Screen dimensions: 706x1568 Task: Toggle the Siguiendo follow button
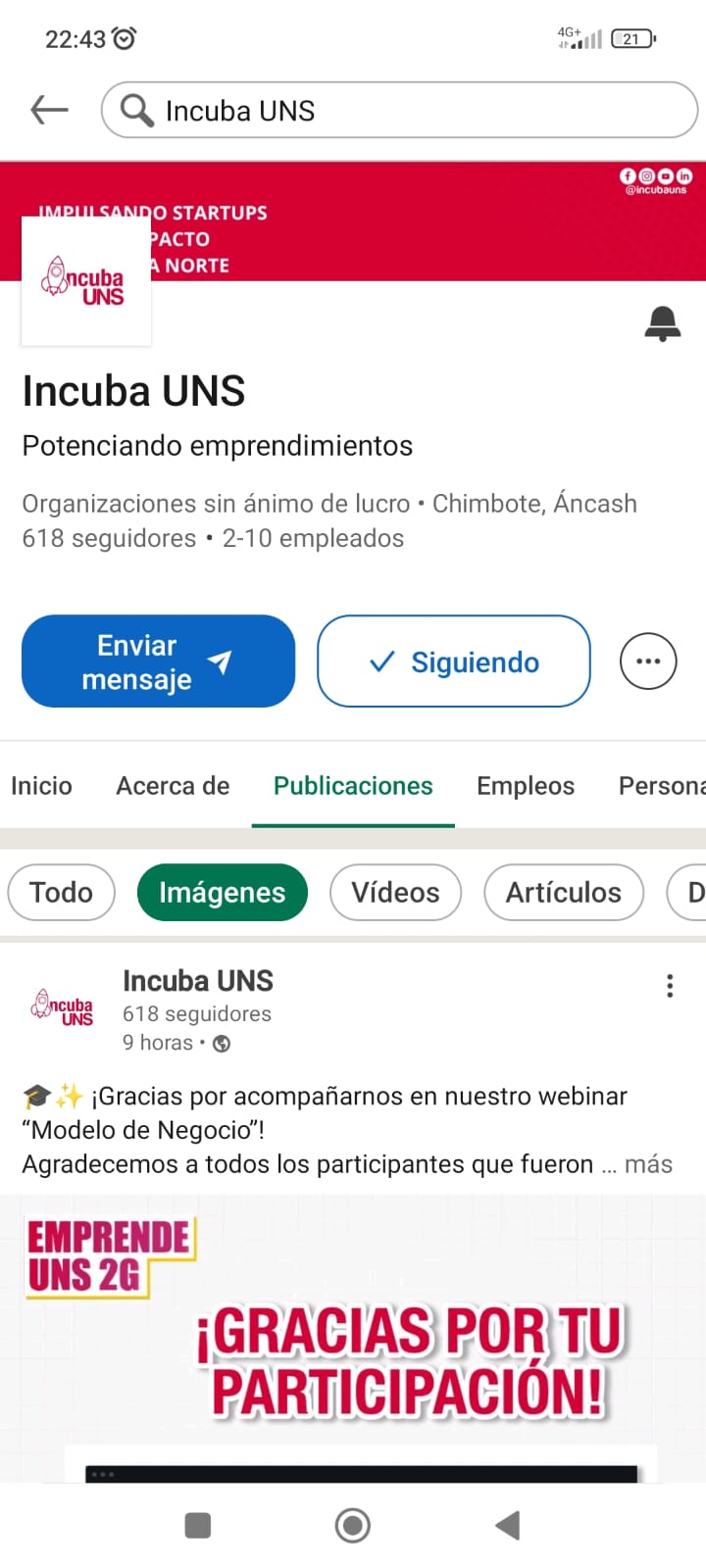coord(454,661)
